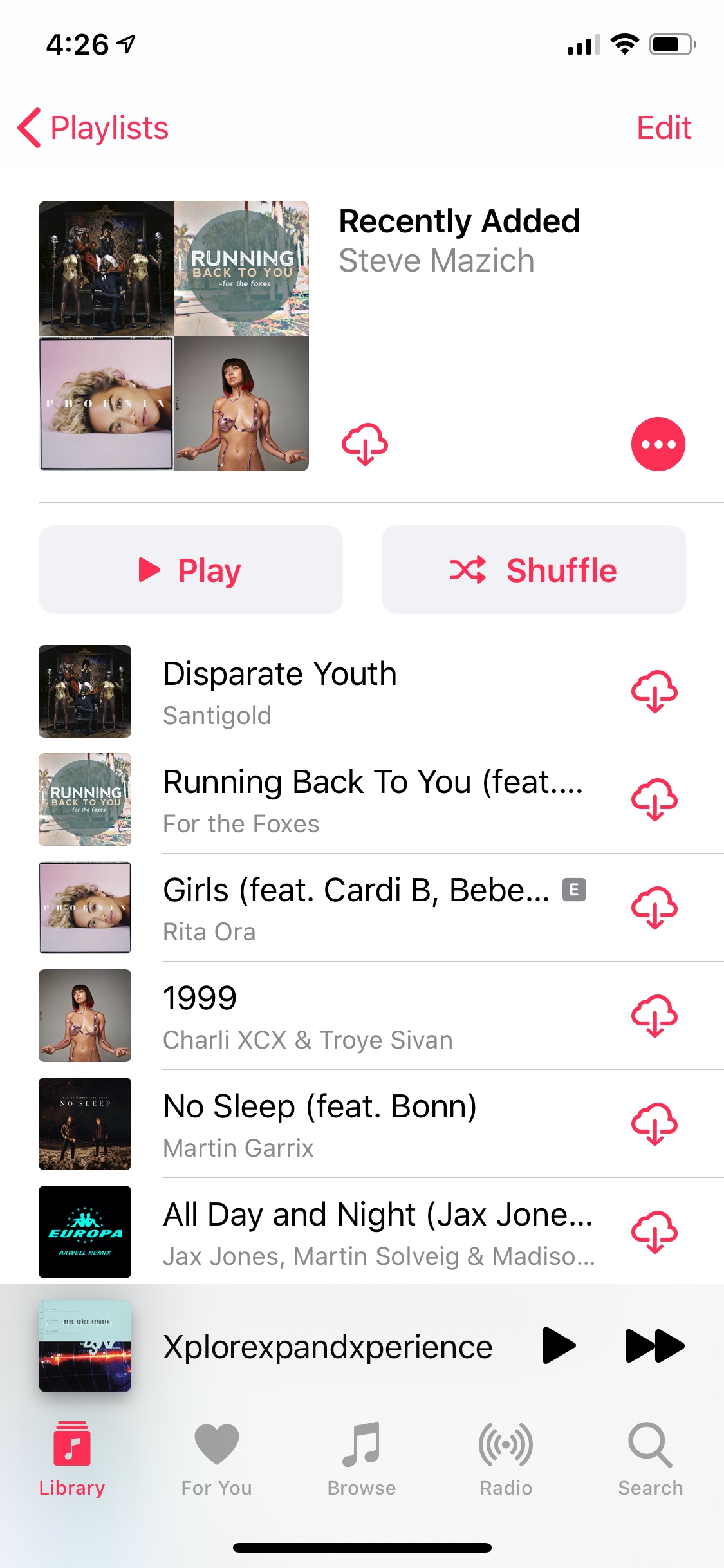Go back to Playlists

(x=94, y=128)
